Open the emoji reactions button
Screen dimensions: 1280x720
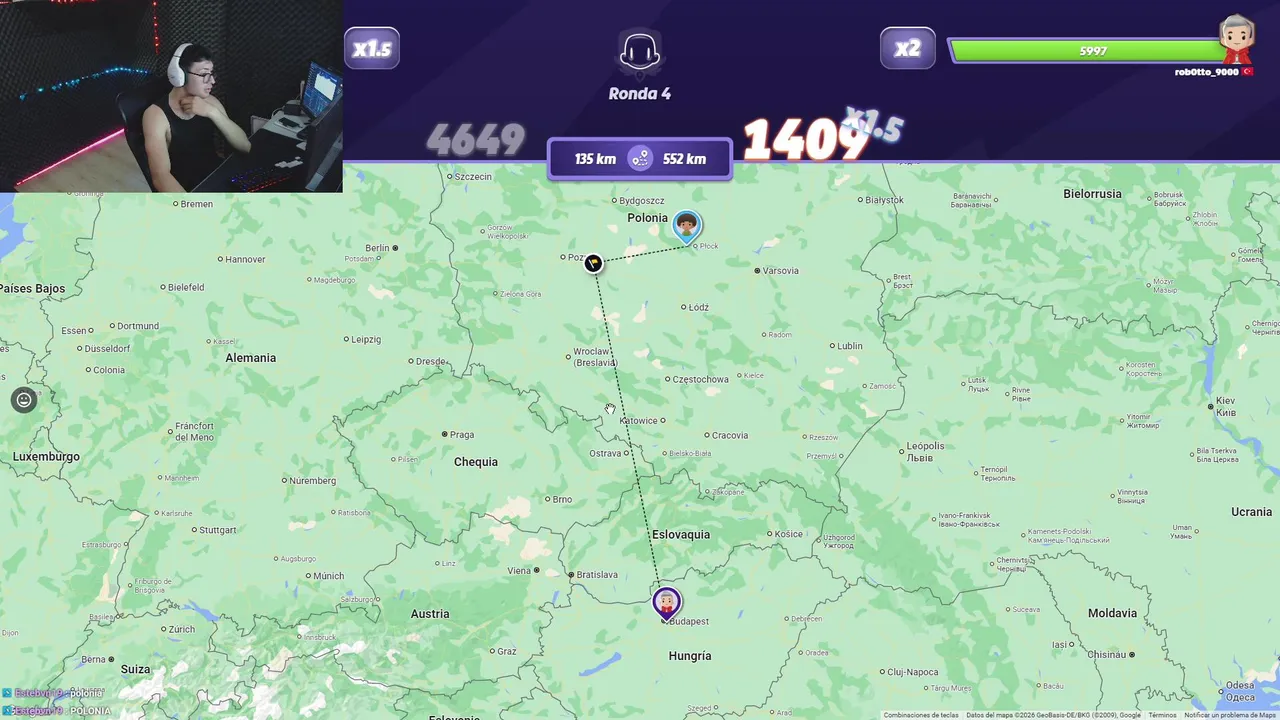point(24,400)
